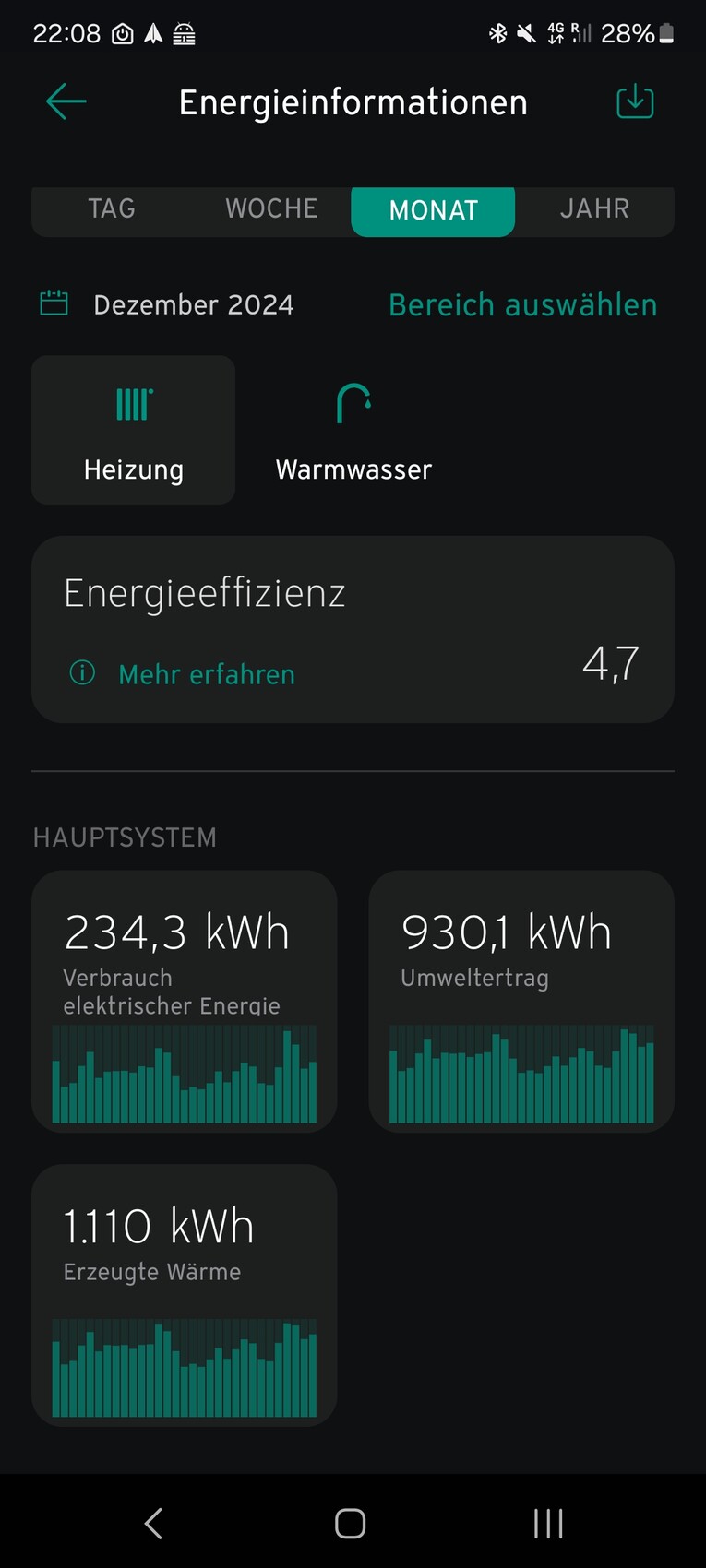Show recent apps in navigation bar
706x1568 pixels.
point(548,1523)
